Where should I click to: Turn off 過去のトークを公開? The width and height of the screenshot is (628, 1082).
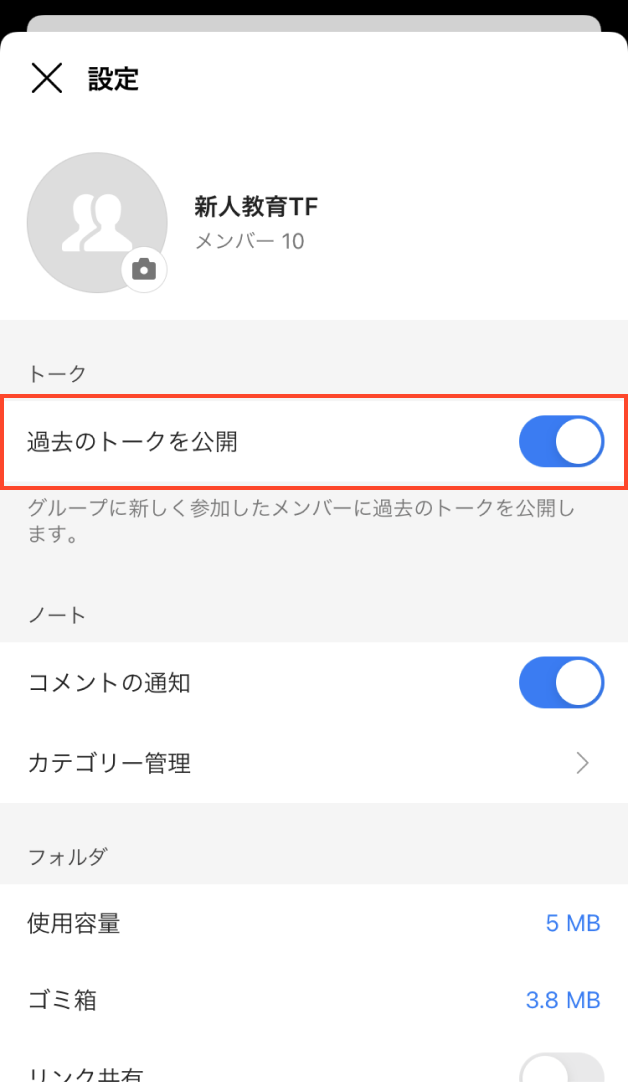tap(561, 442)
